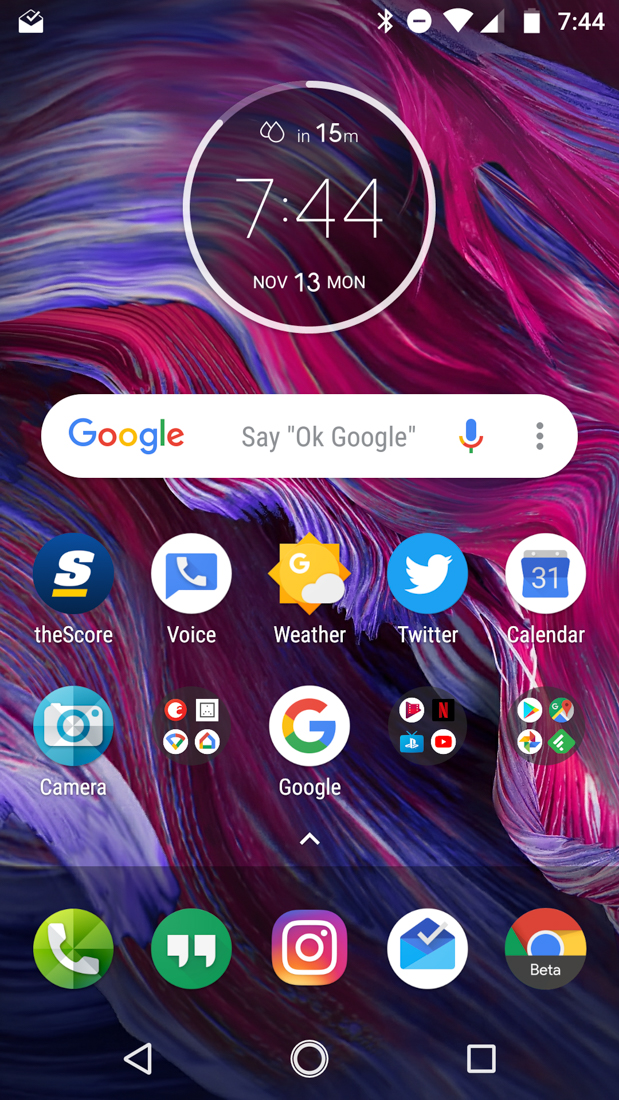Launch Hangouts from the dock
This screenshot has height=1100, width=619.
(x=191, y=949)
